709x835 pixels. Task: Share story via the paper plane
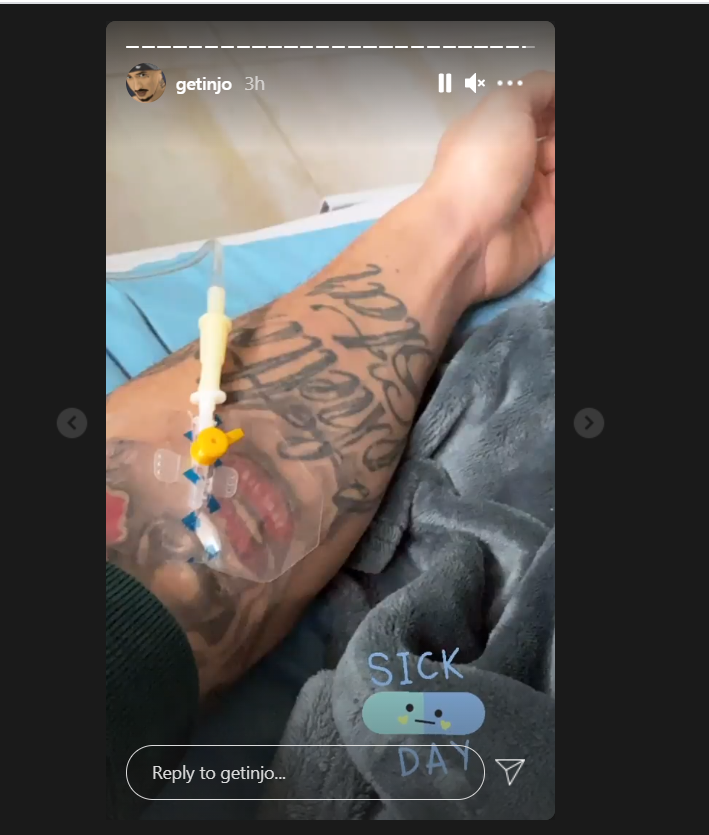click(510, 771)
